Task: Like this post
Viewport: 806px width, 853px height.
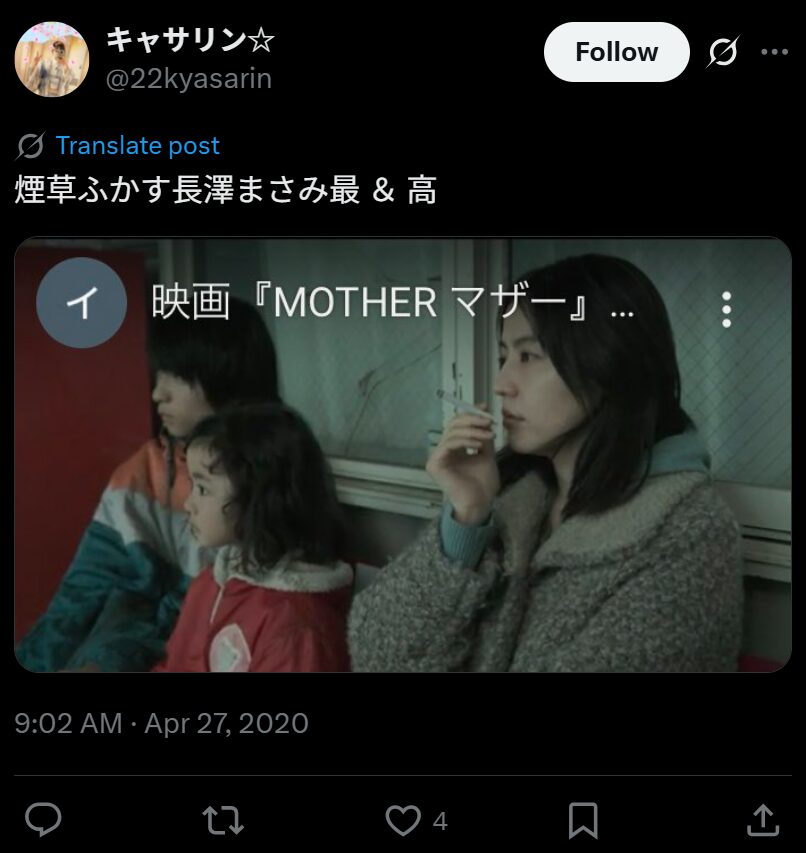Action: 403,821
